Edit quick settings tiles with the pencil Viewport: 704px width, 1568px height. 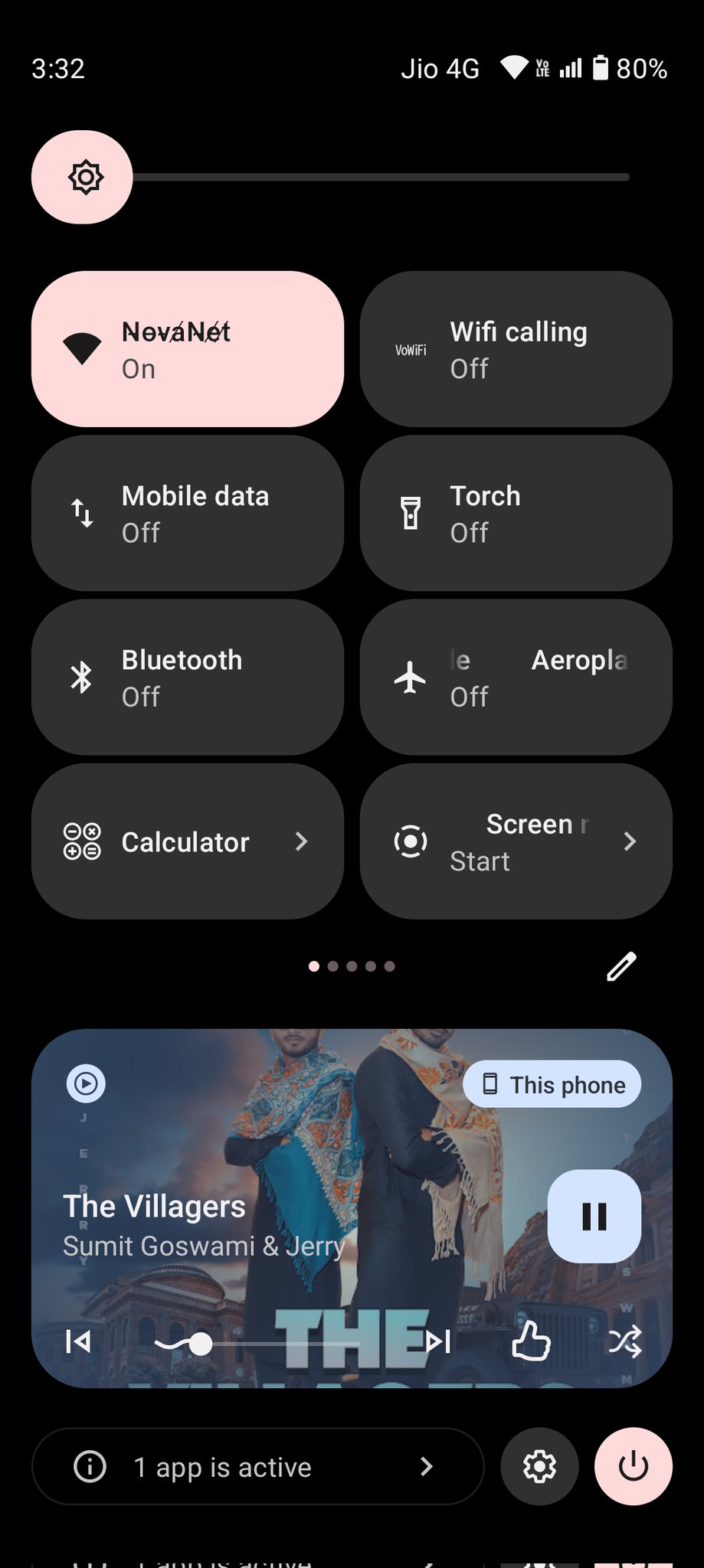[621, 966]
